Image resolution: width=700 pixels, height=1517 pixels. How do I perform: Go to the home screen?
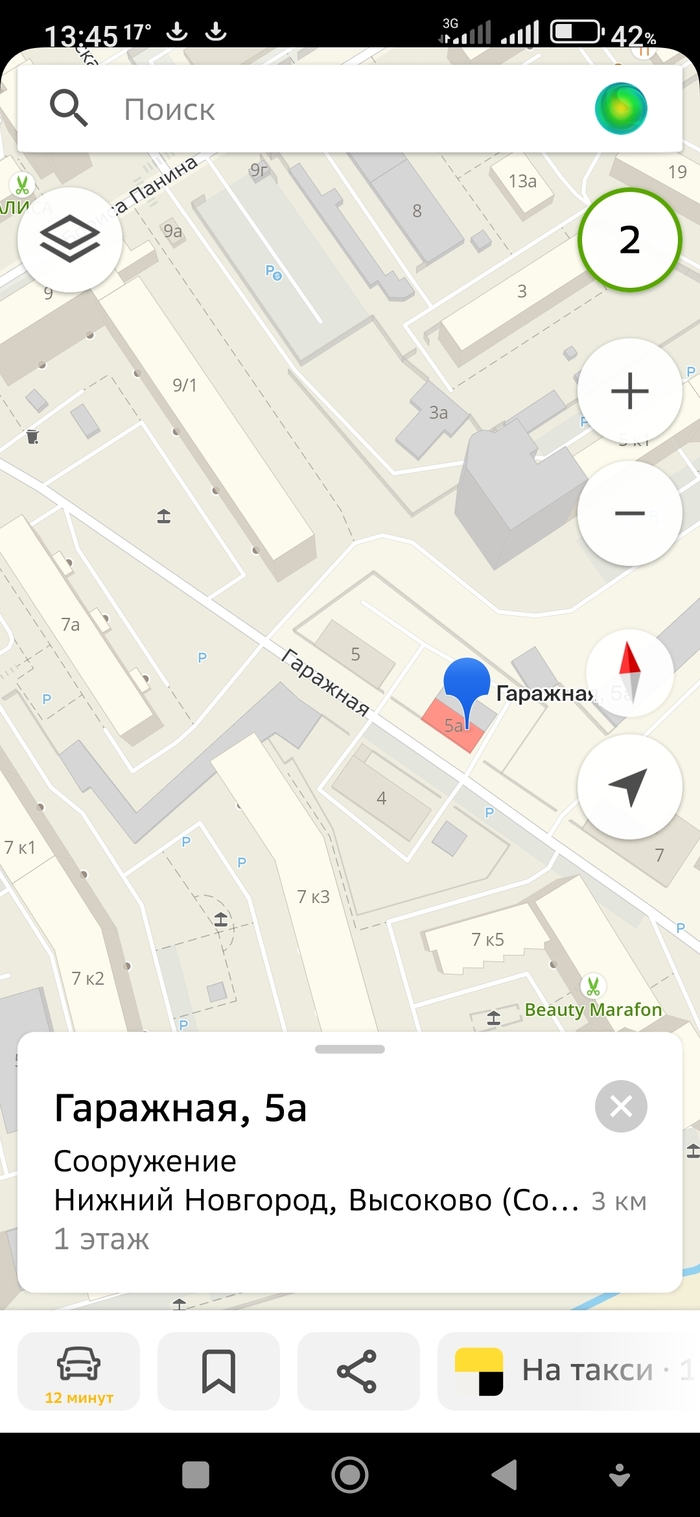[x=350, y=1475]
